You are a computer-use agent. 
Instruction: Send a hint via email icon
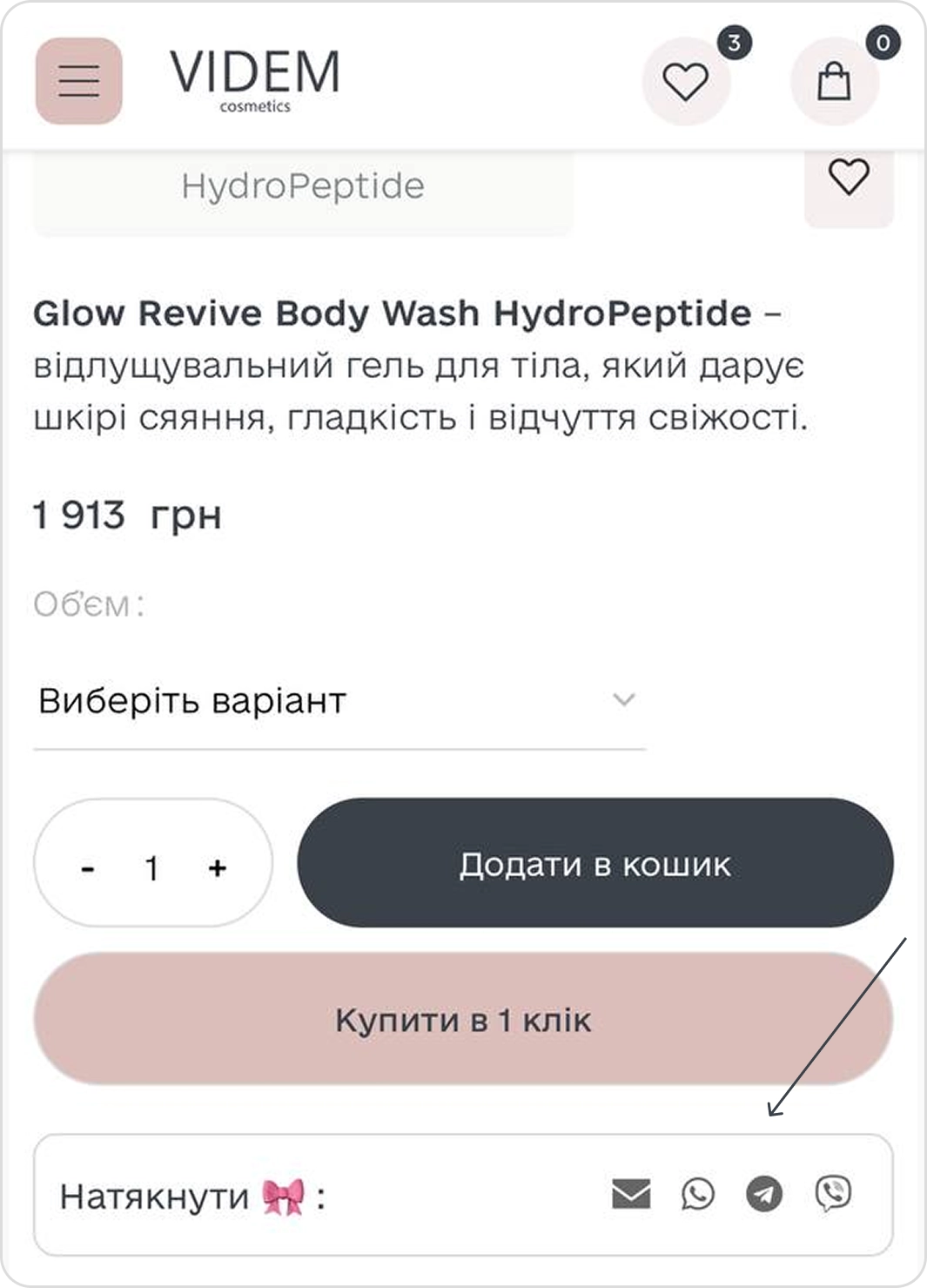click(x=631, y=1194)
